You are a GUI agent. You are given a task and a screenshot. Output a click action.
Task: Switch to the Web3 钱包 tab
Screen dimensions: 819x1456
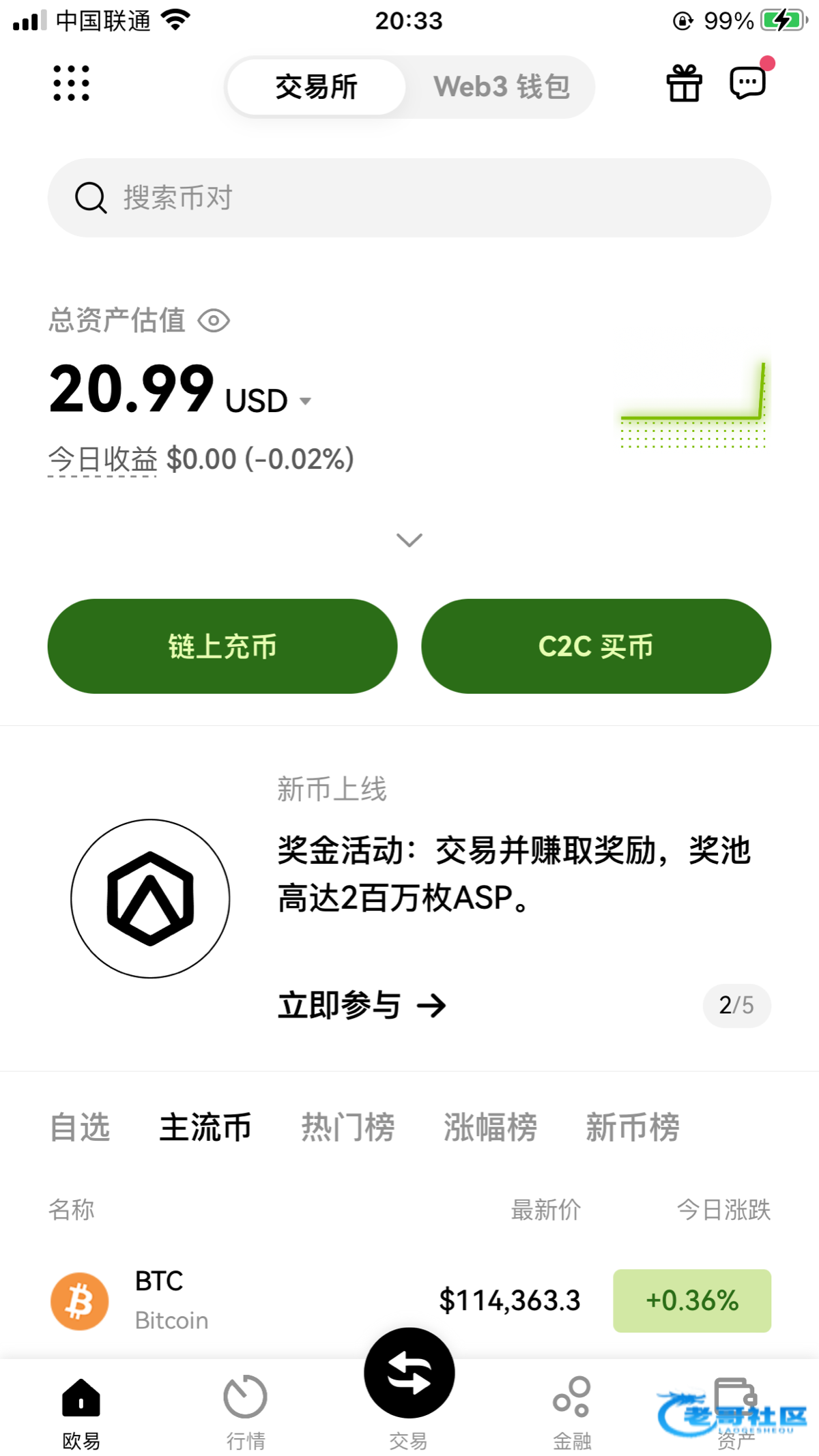pyautogui.click(x=502, y=87)
